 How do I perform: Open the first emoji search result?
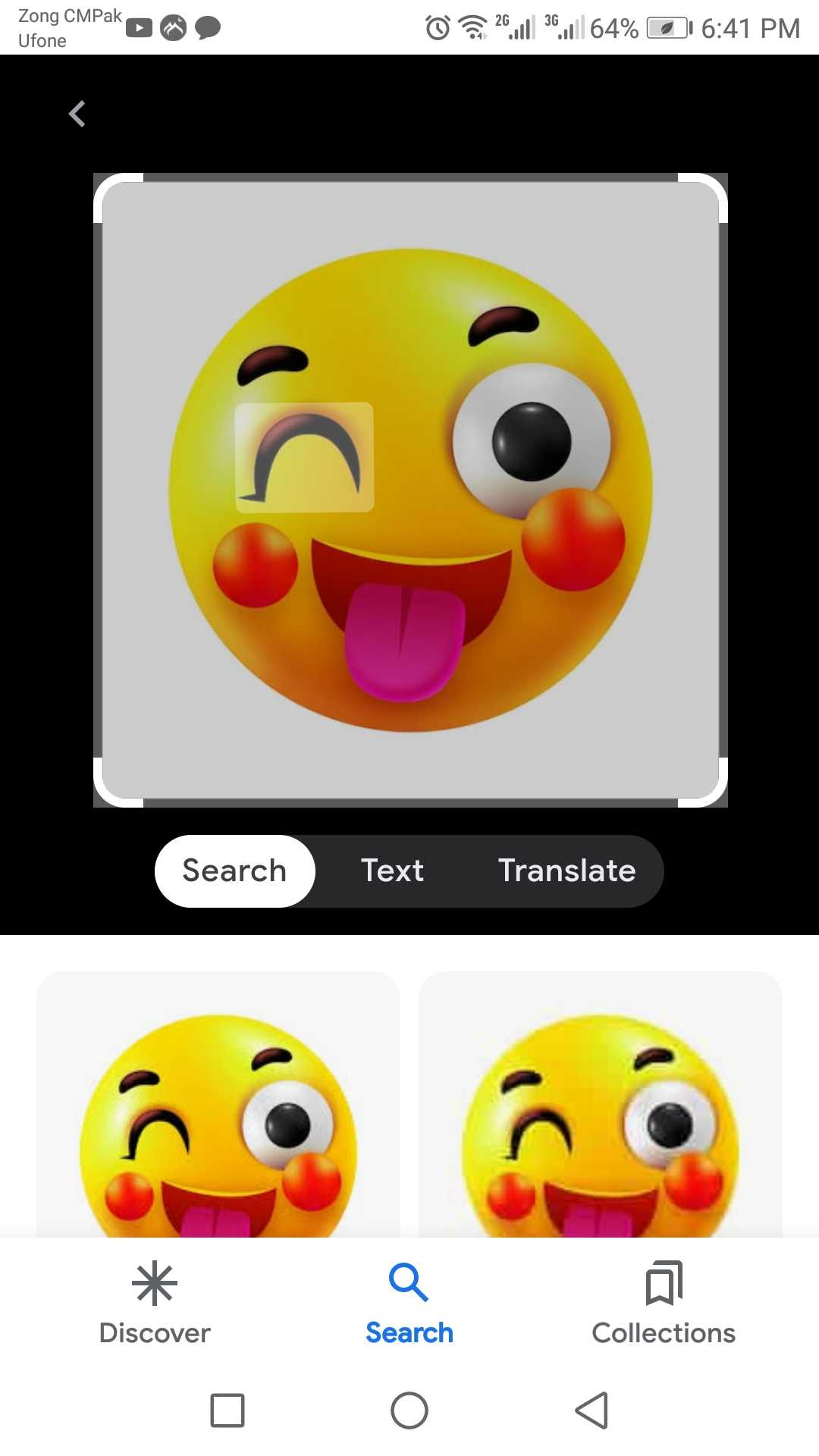pos(218,1105)
